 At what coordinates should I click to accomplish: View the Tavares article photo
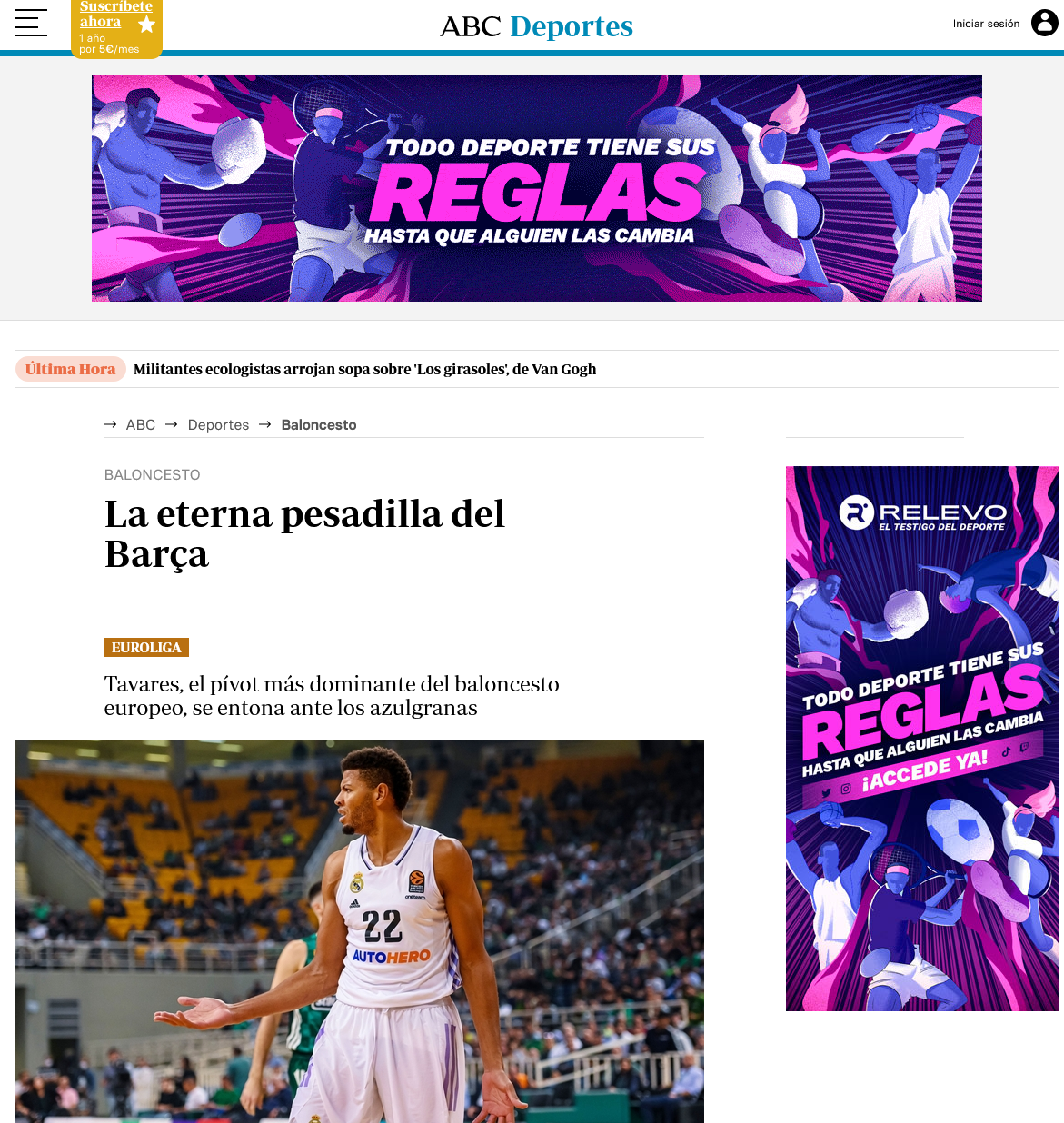point(360,931)
